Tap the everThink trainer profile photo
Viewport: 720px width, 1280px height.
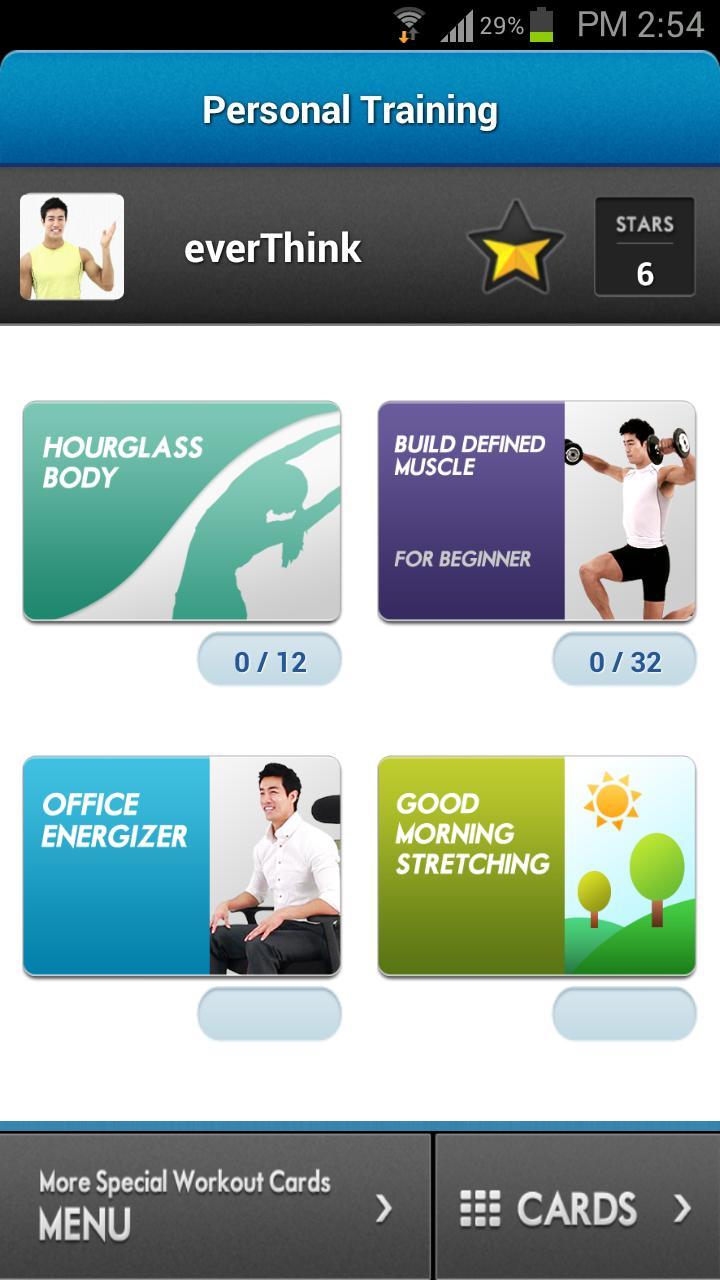tap(72, 247)
